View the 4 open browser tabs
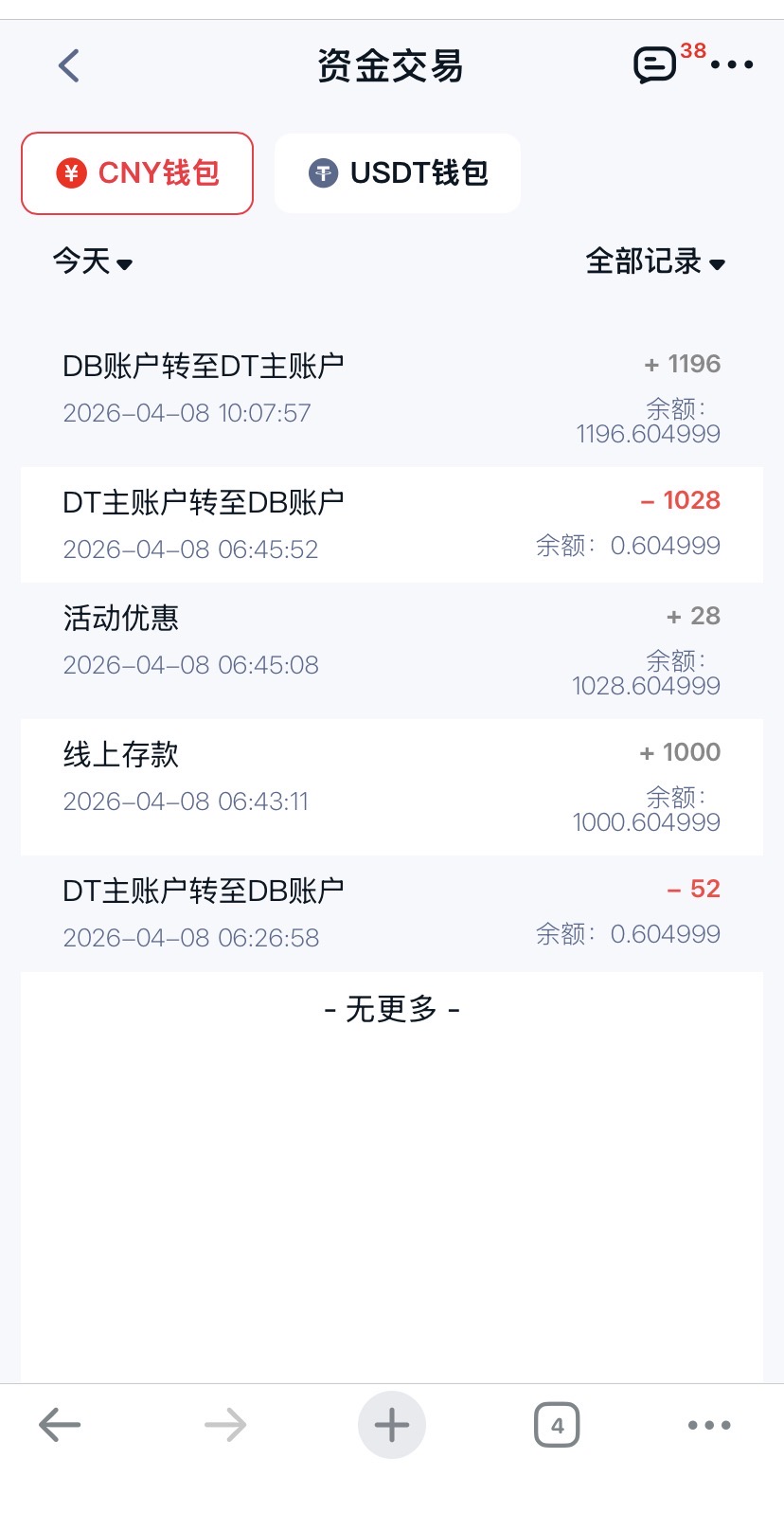Viewport: 784px width, 1531px height. [x=557, y=1425]
